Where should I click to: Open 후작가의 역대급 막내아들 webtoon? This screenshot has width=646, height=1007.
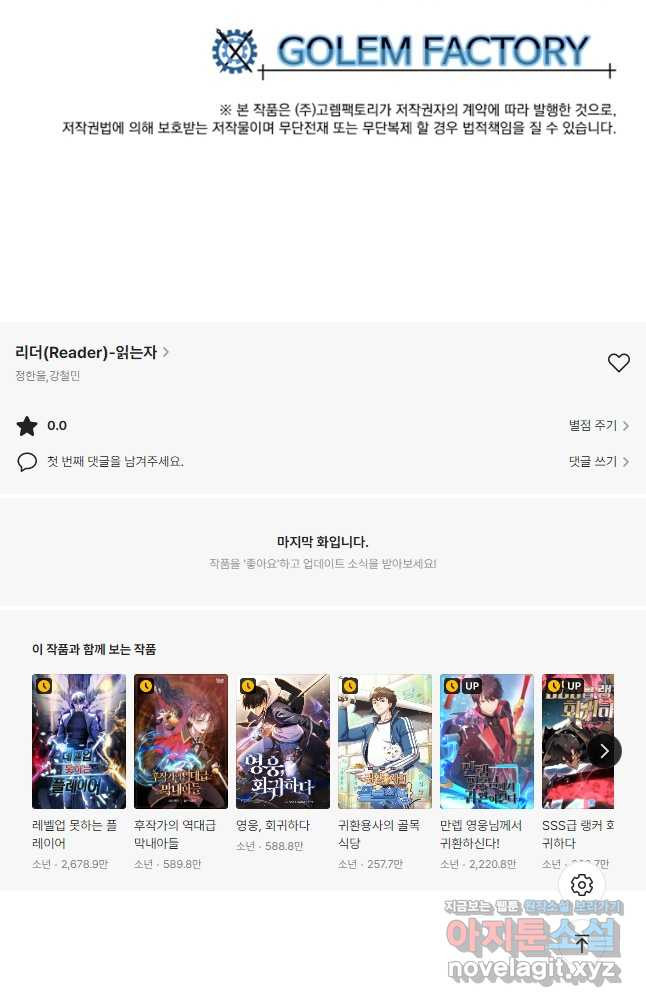pyautogui.click(x=181, y=741)
